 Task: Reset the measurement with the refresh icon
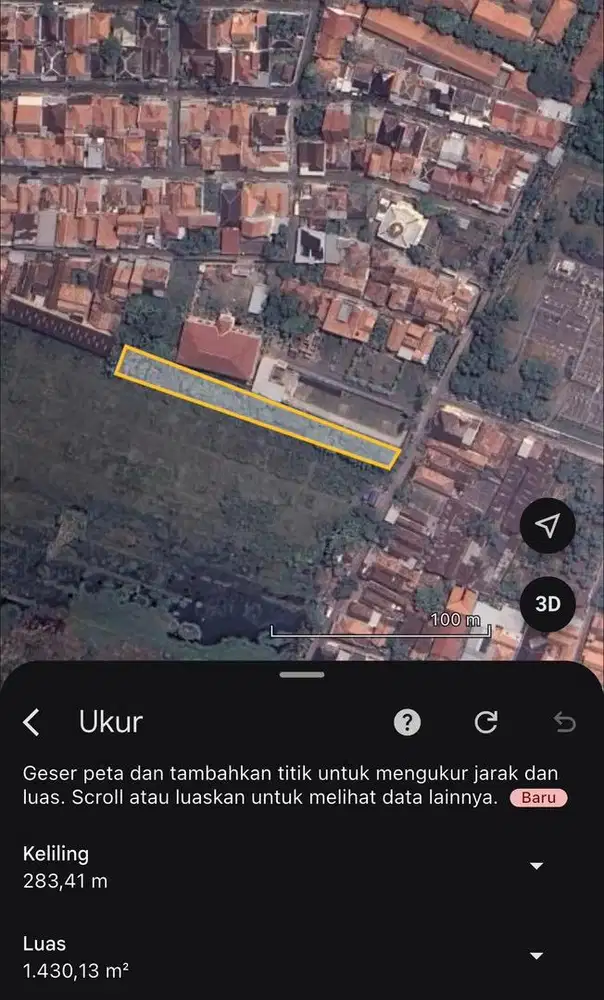pyautogui.click(x=486, y=722)
